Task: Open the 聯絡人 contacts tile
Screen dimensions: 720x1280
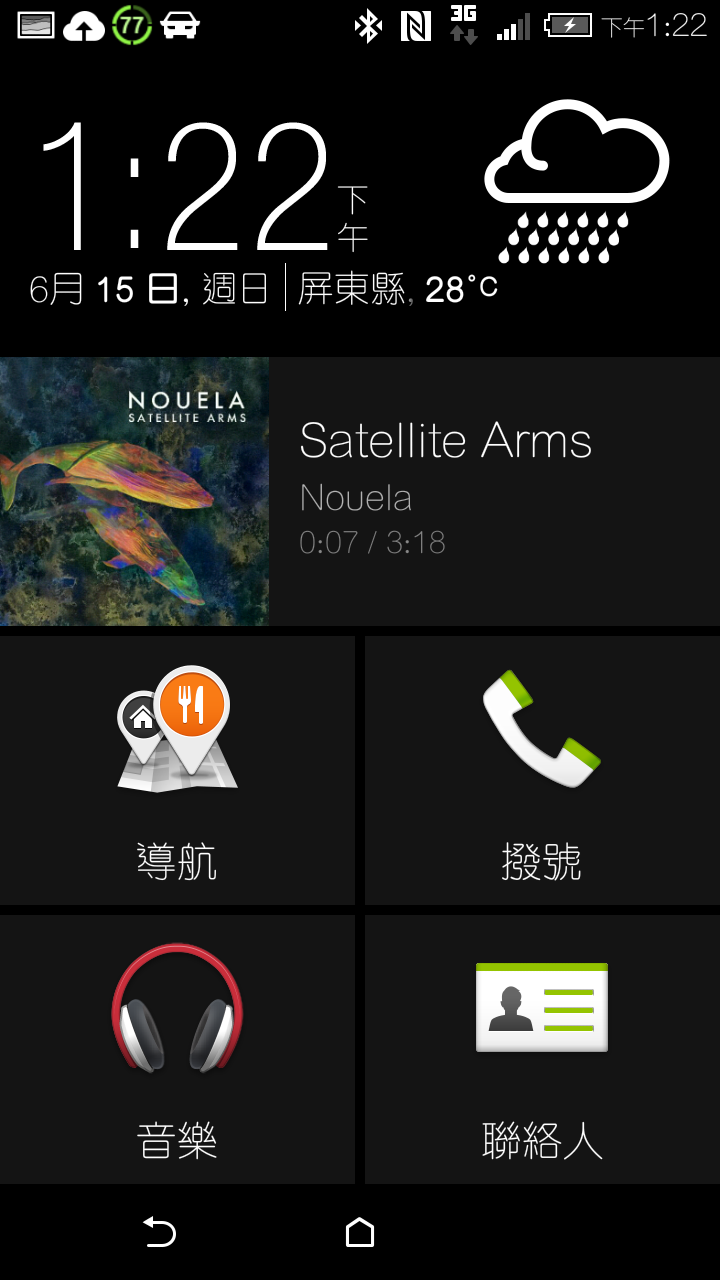Action: pos(542,1050)
